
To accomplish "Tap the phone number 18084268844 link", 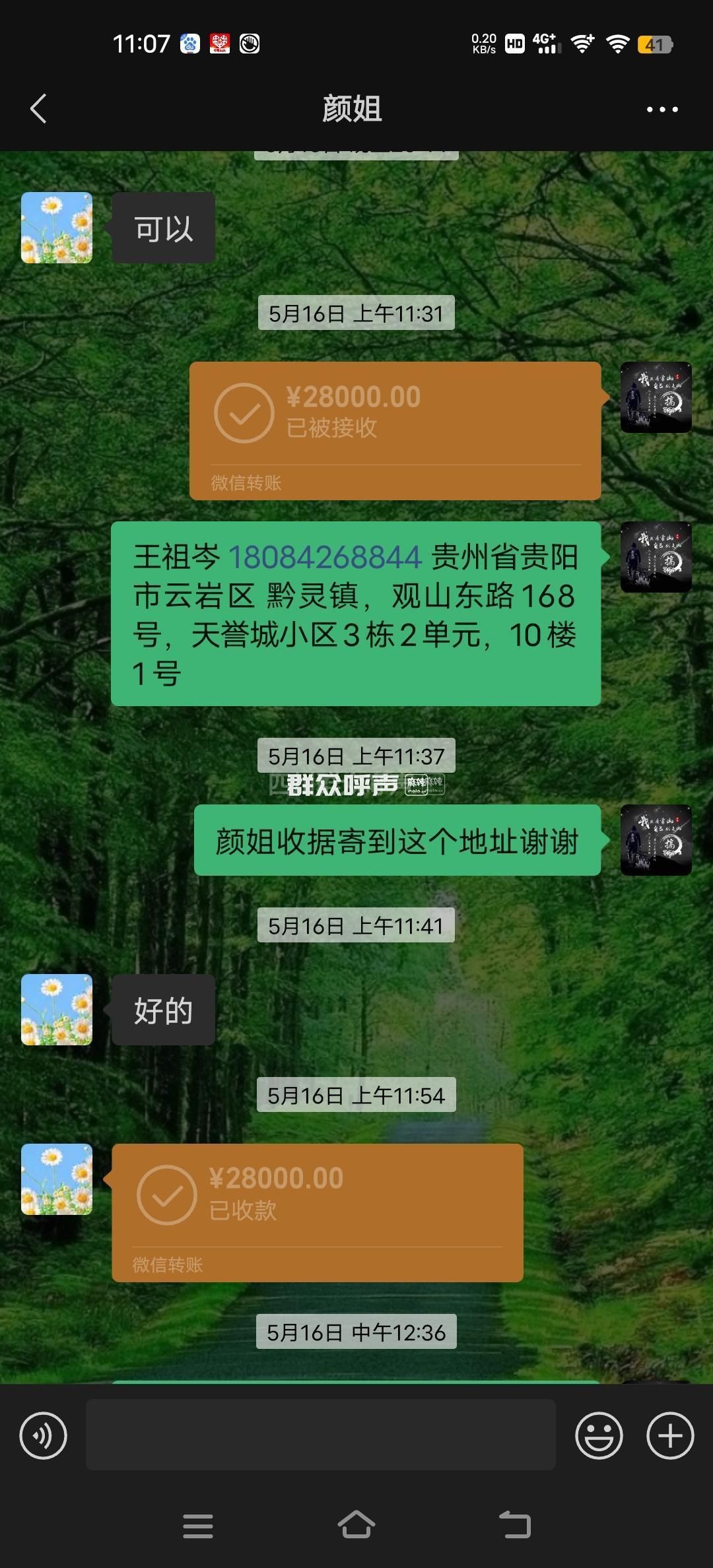I will click(x=324, y=557).
